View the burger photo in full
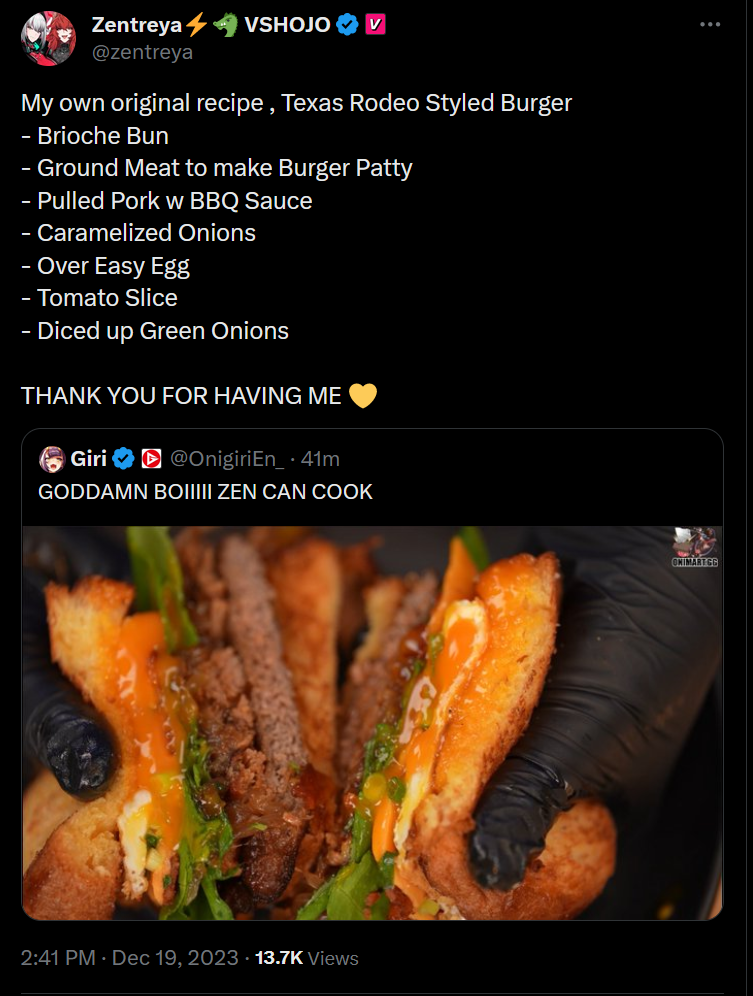The height and width of the screenshot is (996, 753). click(372, 722)
